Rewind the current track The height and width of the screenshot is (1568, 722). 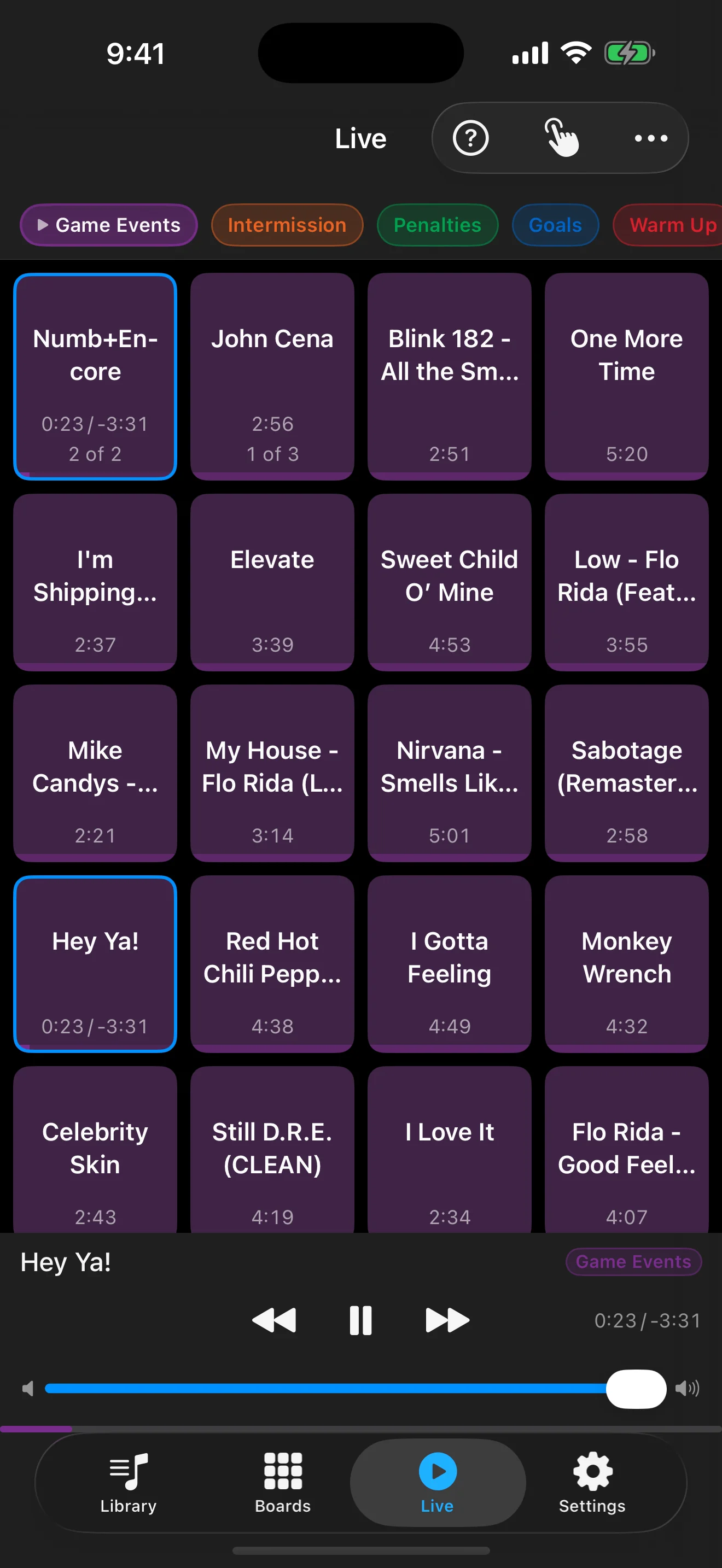coord(275,1320)
